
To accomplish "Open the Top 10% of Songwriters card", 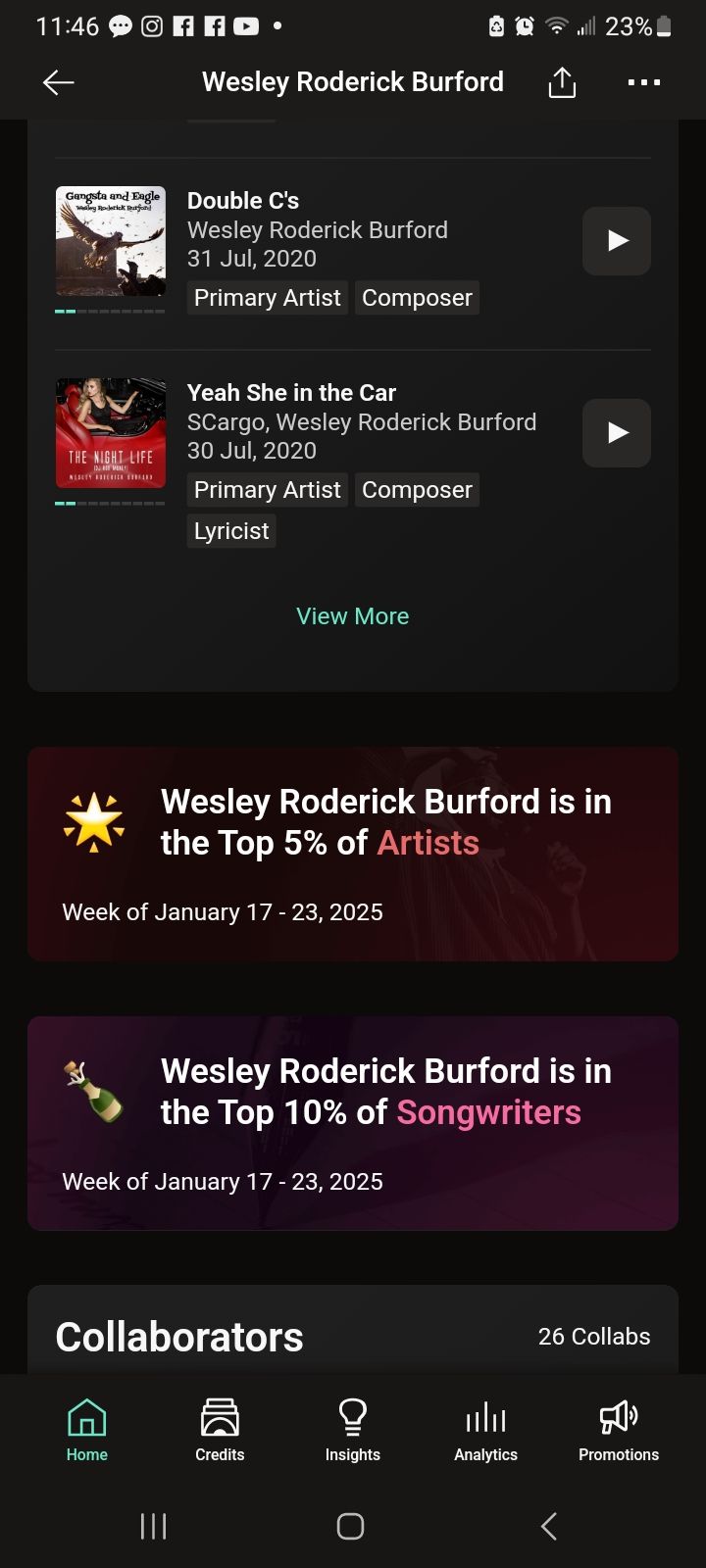I will (x=353, y=1123).
